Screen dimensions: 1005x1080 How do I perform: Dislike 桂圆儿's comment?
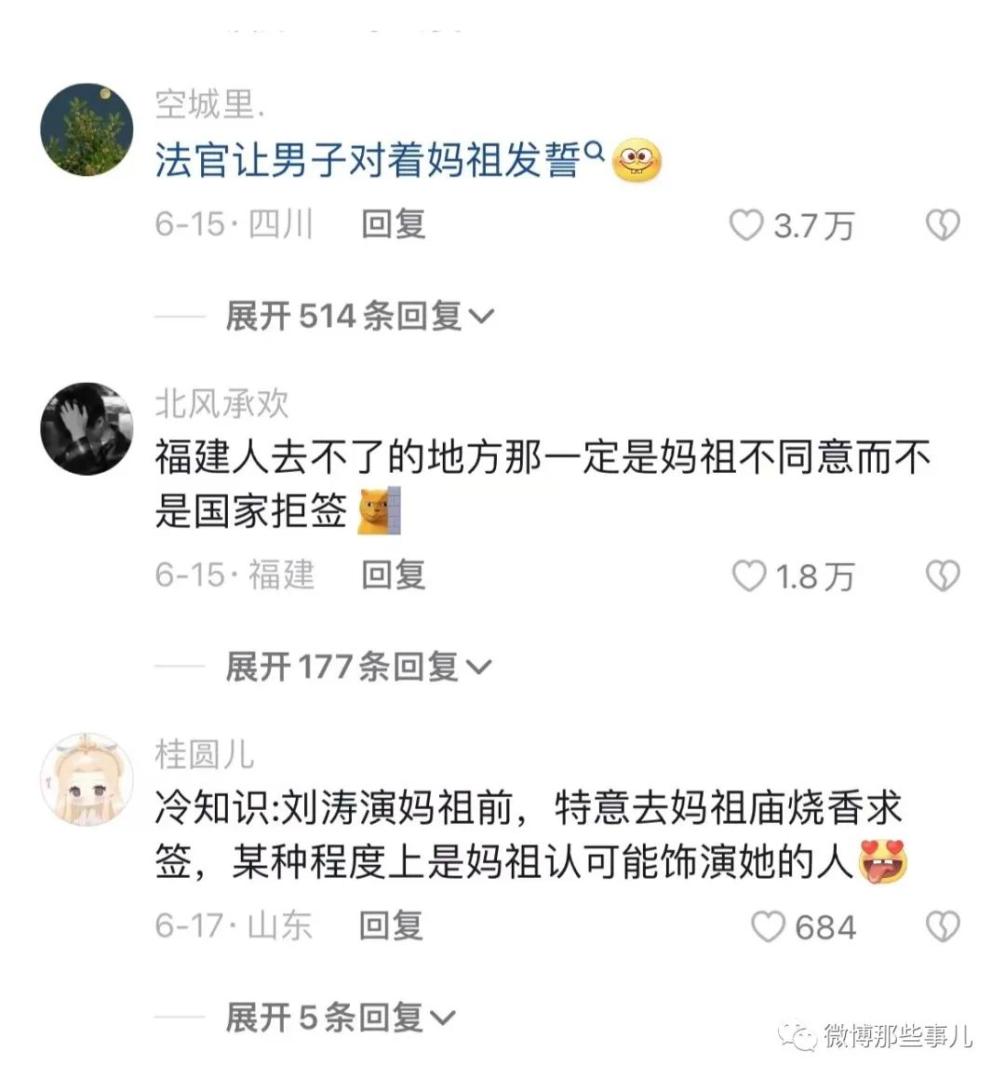click(941, 927)
